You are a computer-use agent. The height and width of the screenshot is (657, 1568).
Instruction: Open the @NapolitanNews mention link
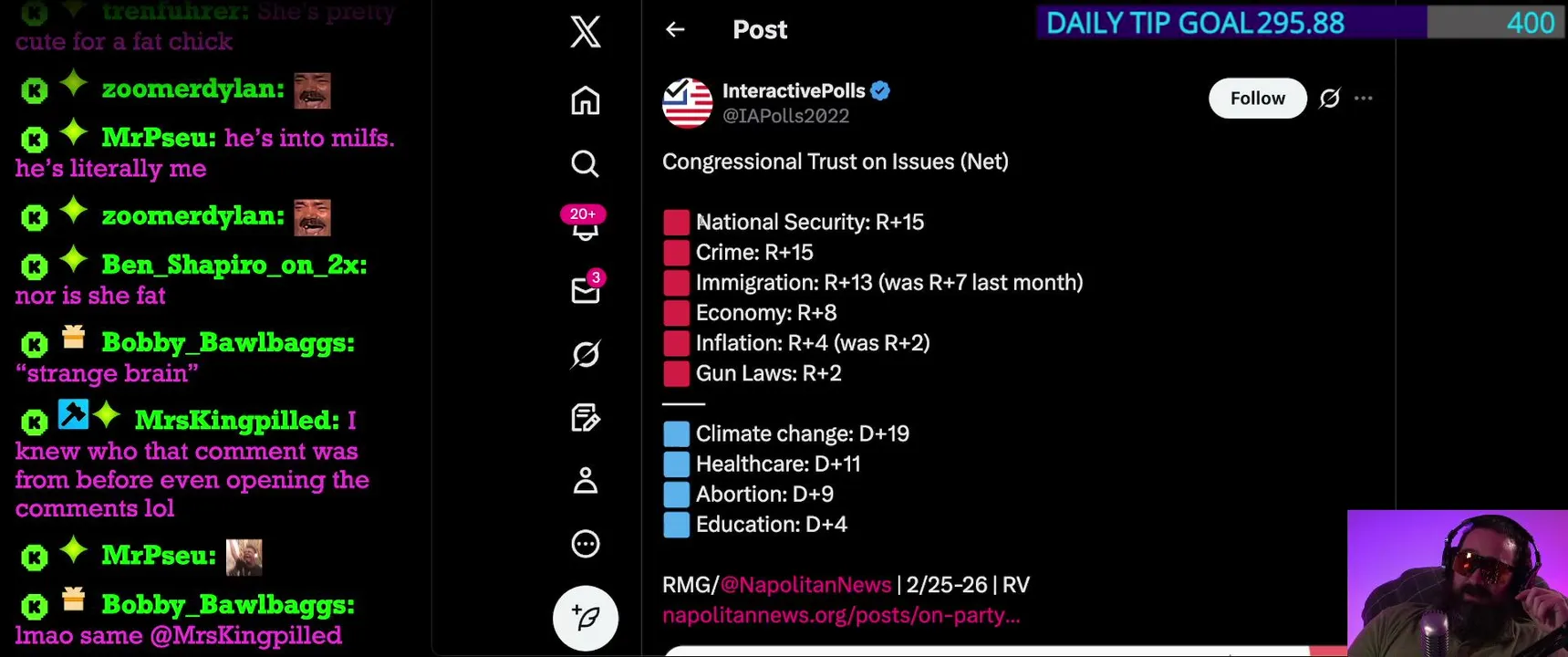[805, 585]
